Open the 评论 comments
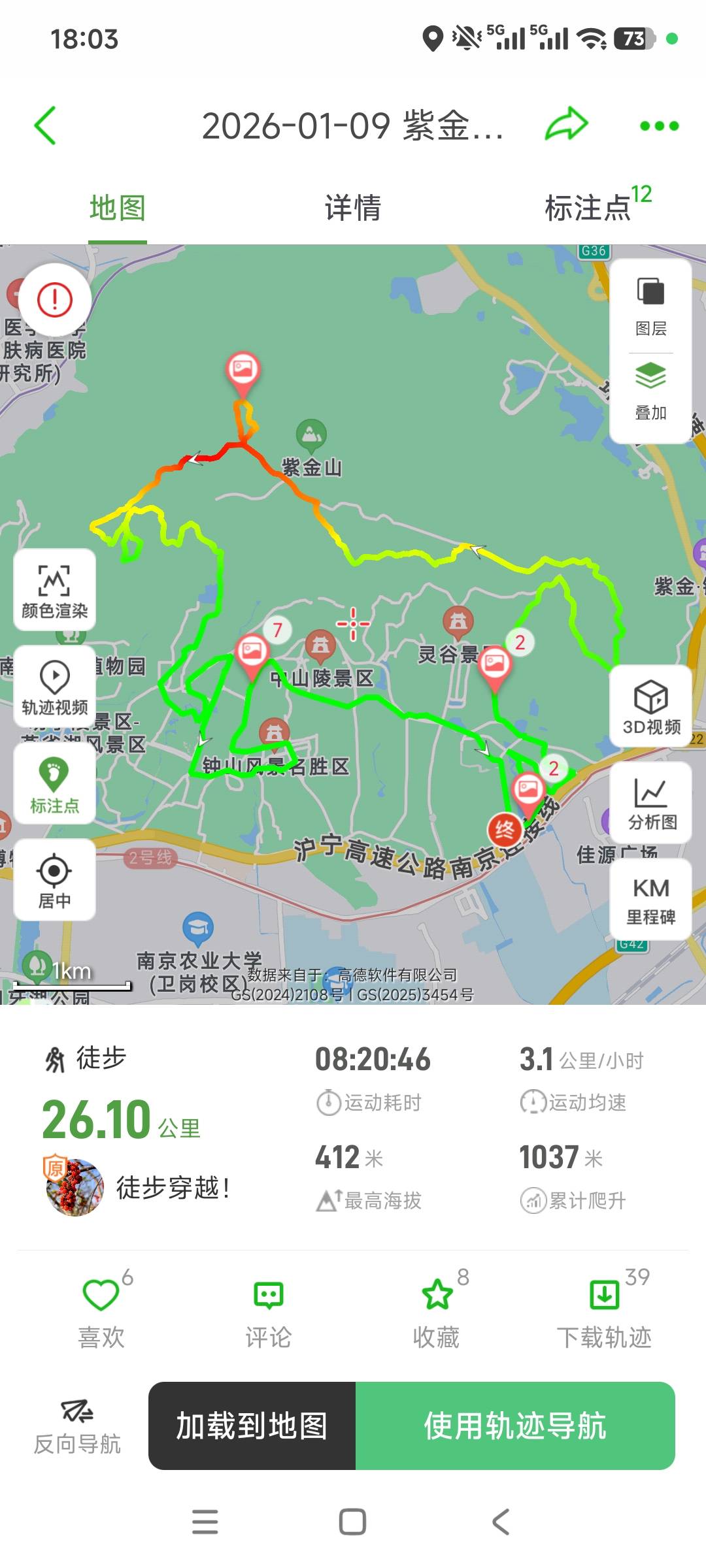The width and height of the screenshot is (706, 1568). pyautogui.click(x=269, y=1310)
